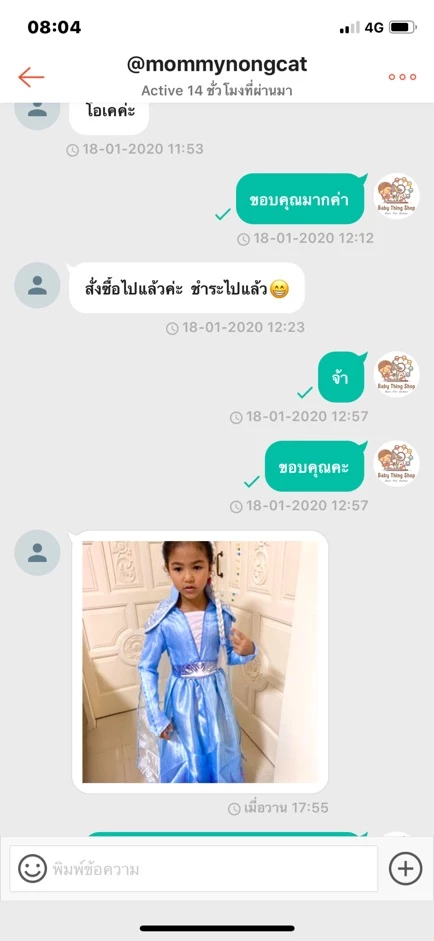Viewport: 434px width, 941px height.
Task: Focus the พิมพ์ข้อความ message field
Action: (x=193, y=868)
